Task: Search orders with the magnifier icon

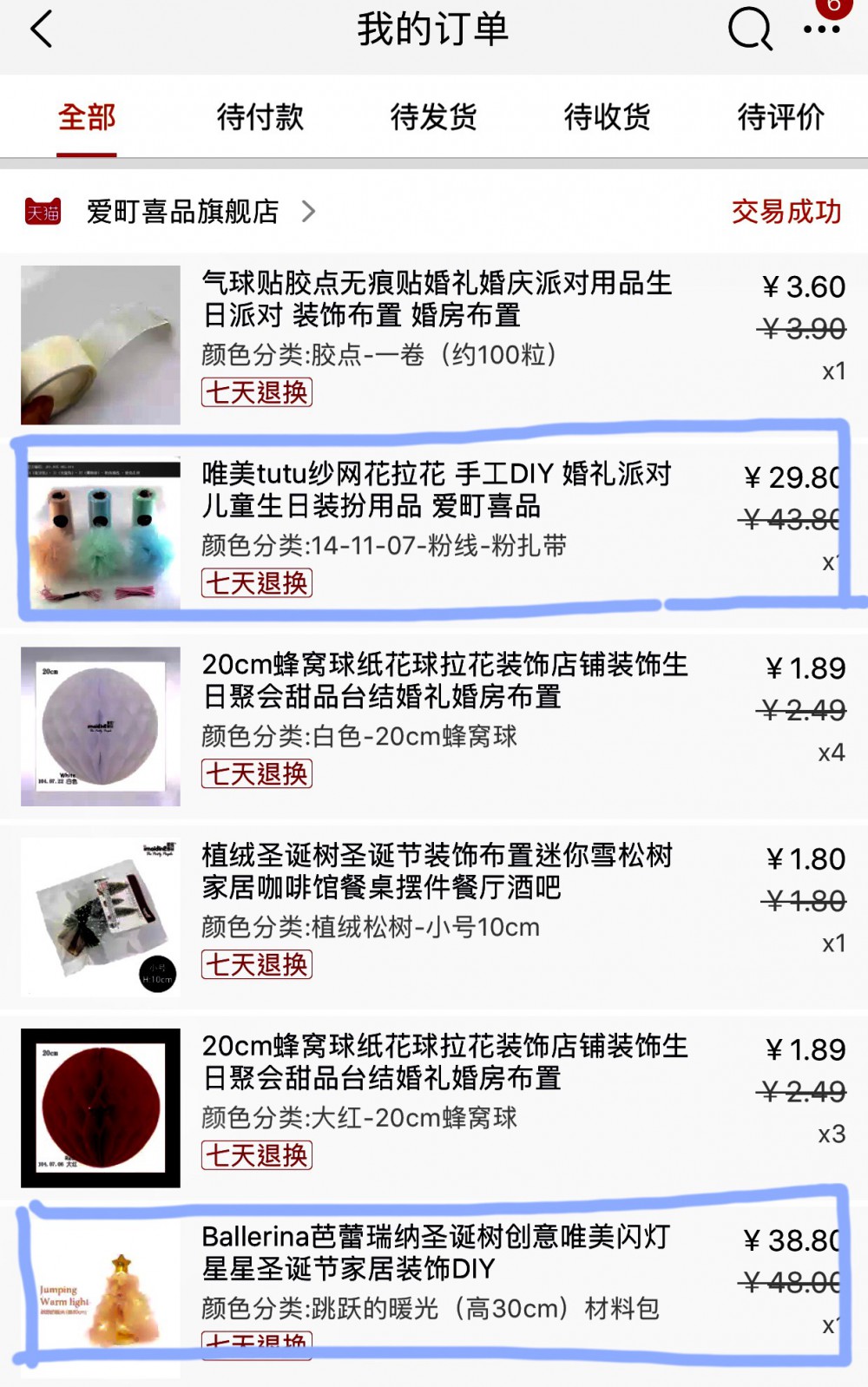Action: 749,30
